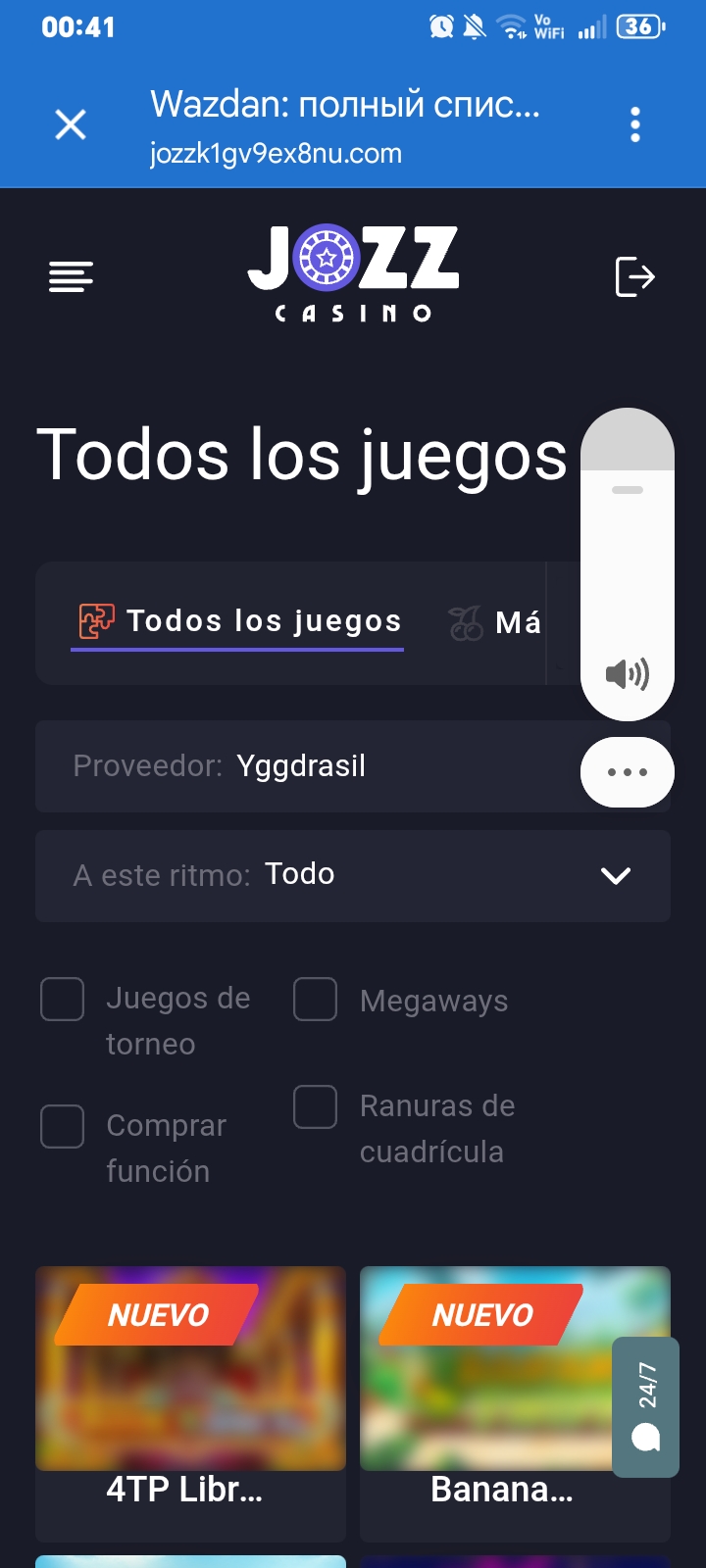Select the Todos los juegos tab
Image resolution: width=706 pixels, height=1568 pixels.
(x=239, y=621)
